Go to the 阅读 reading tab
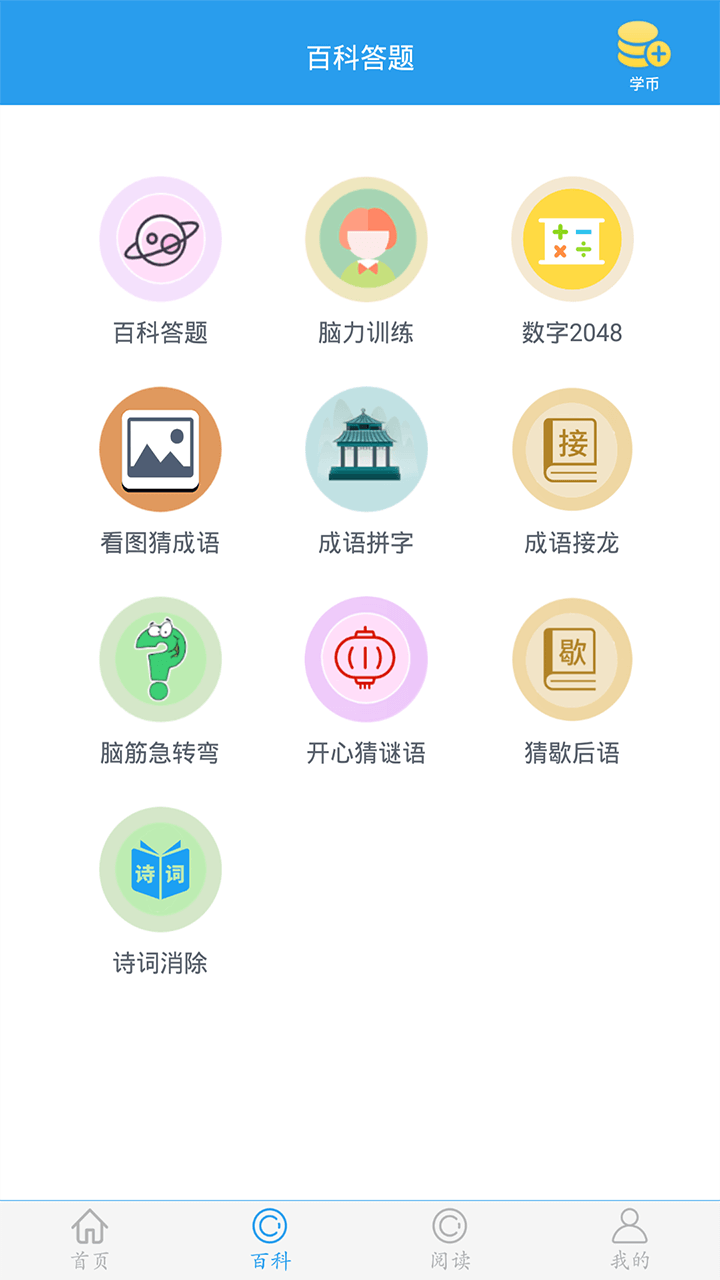720x1280 pixels. click(450, 1240)
